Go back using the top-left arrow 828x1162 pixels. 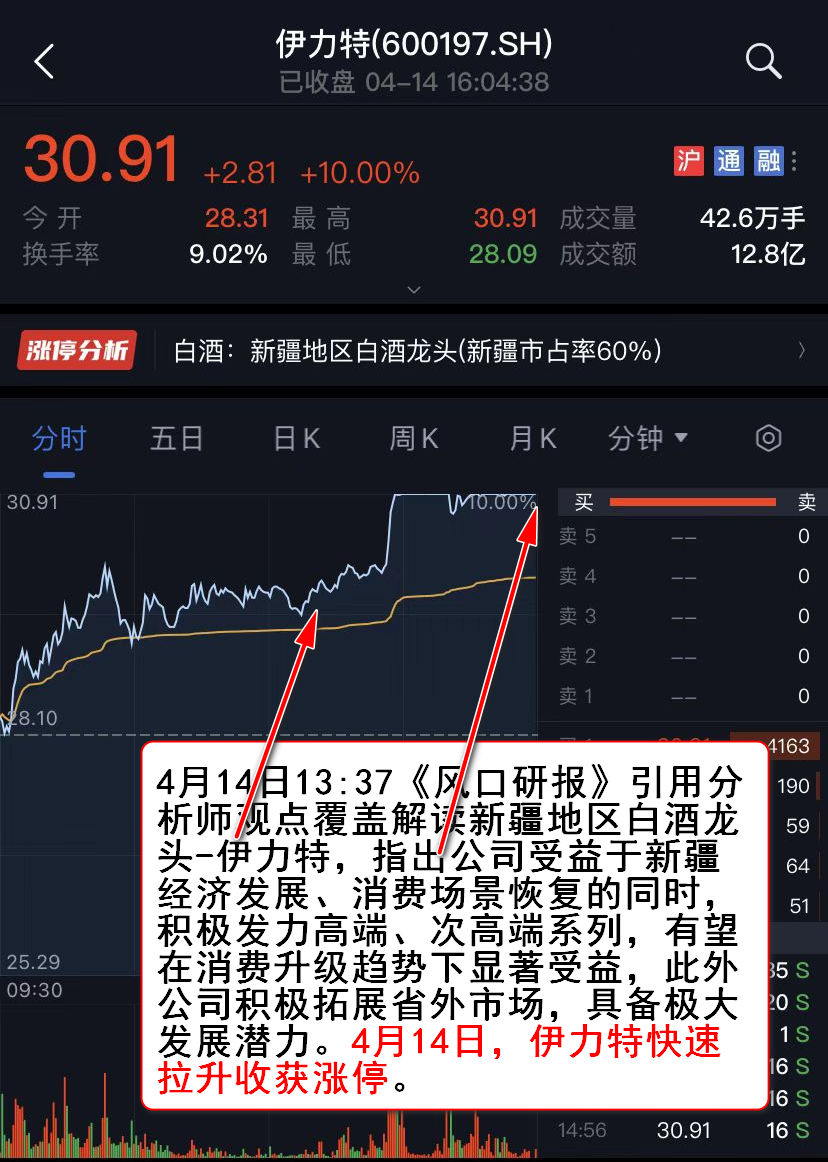[44, 62]
